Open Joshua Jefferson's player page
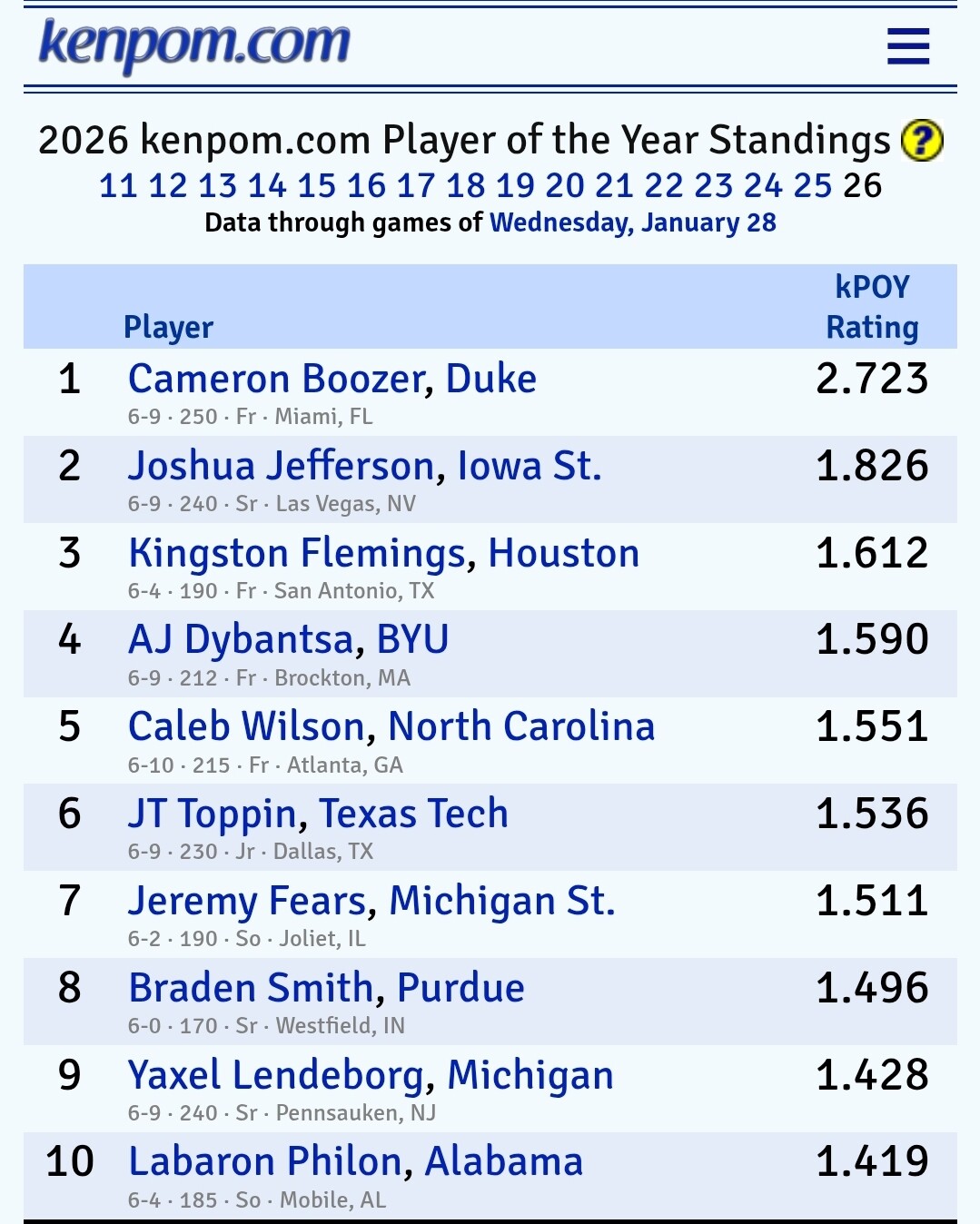 (x=281, y=467)
